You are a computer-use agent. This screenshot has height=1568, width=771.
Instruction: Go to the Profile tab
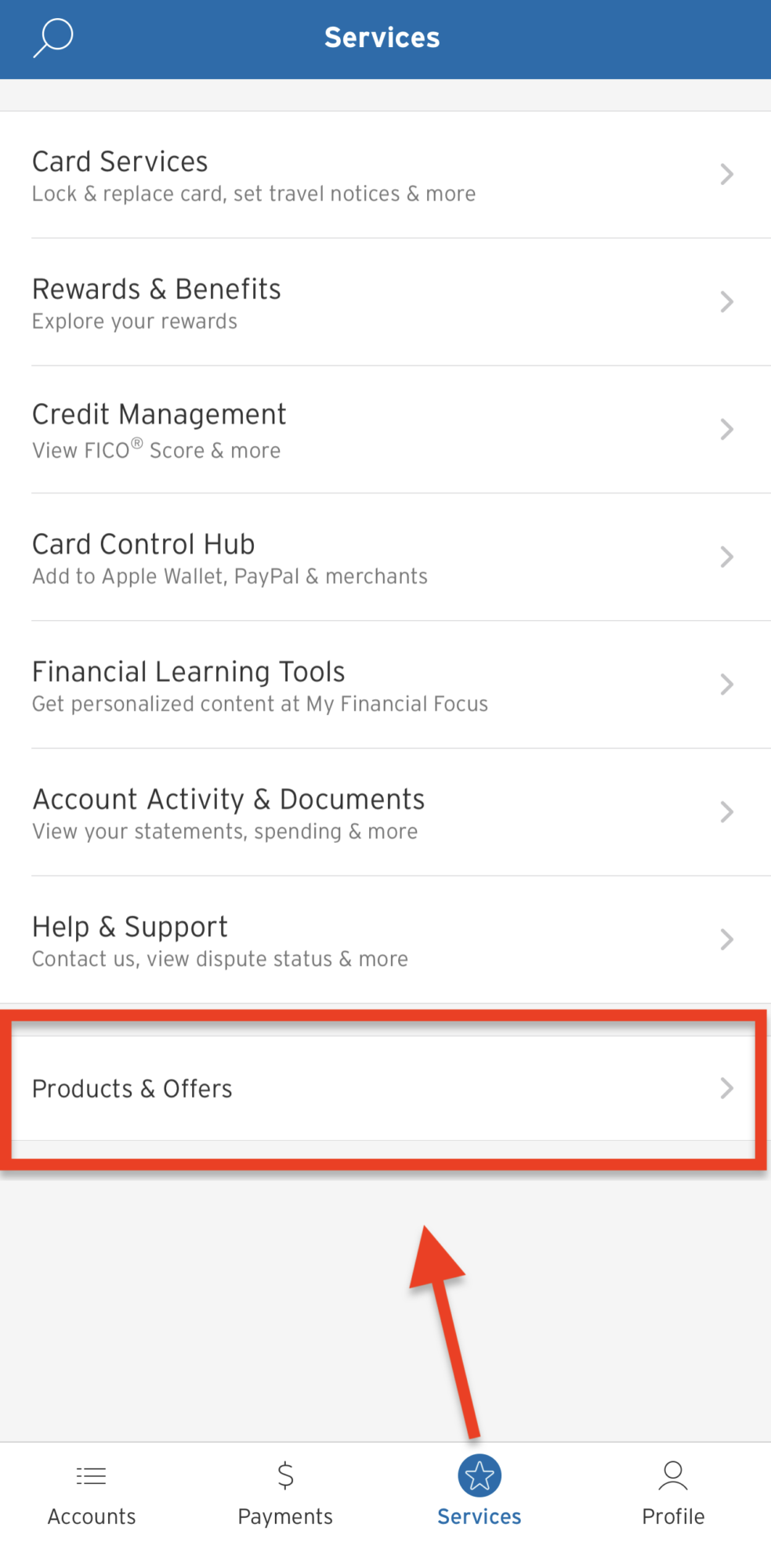[x=673, y=1495]
